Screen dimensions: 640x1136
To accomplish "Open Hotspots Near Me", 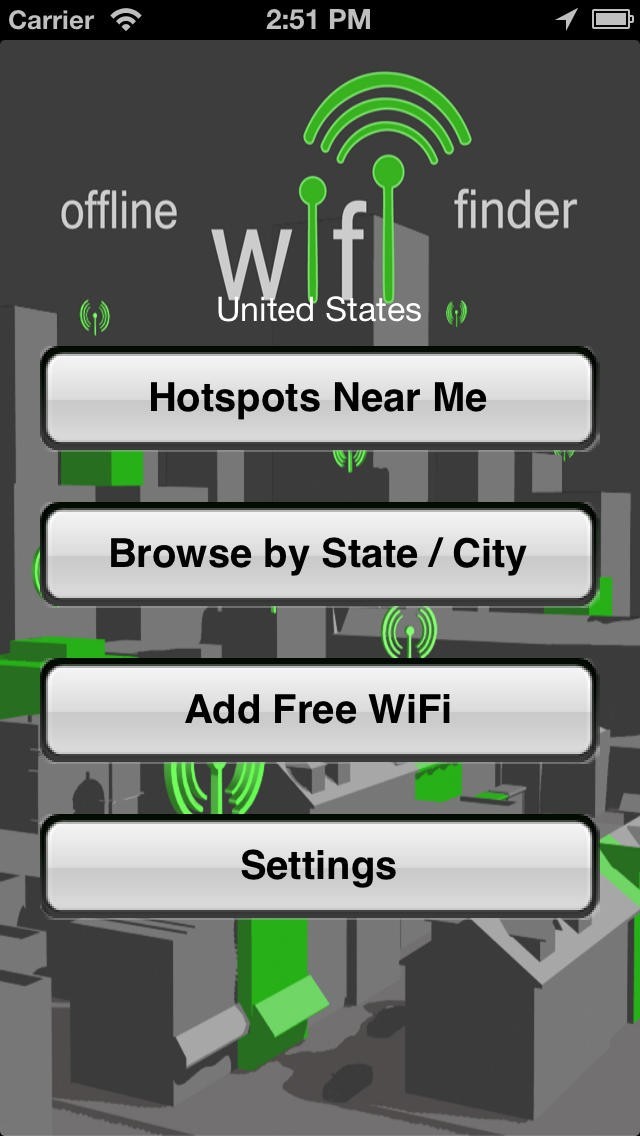I will 318,398.
